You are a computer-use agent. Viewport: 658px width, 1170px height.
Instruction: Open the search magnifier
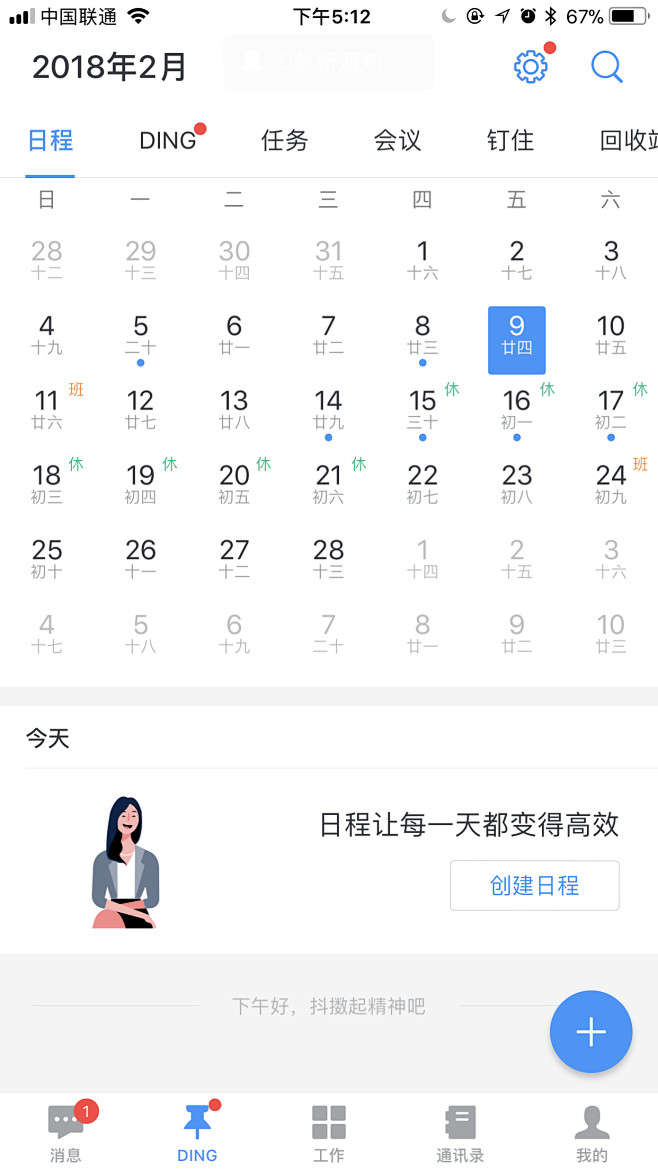point(606,67)
